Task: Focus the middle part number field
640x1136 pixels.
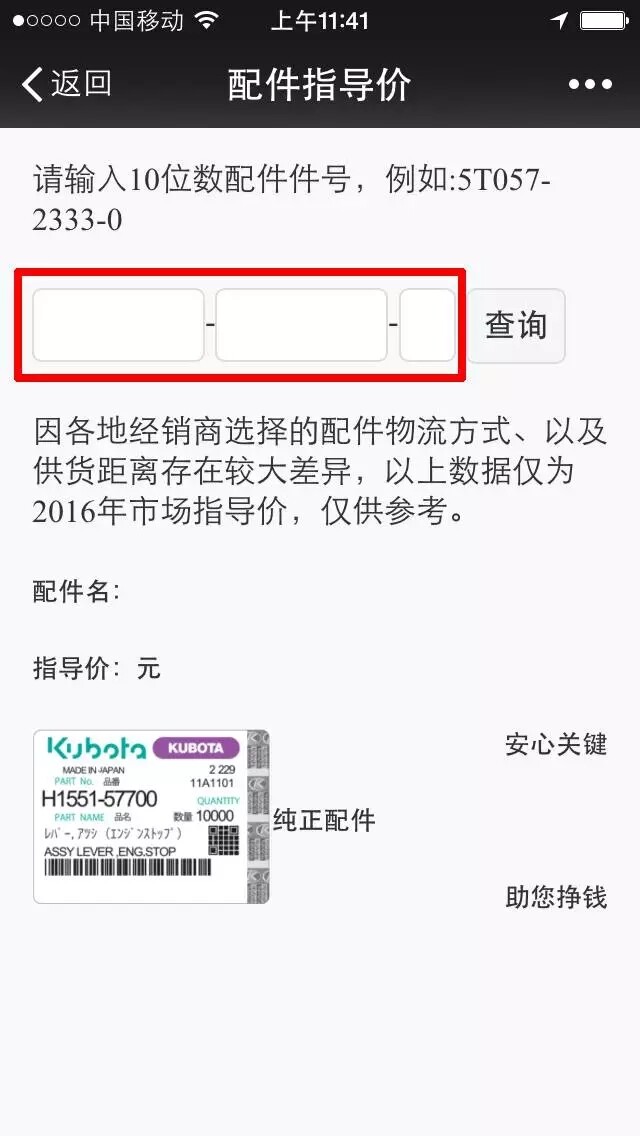Action: click(x=301, y=325)
